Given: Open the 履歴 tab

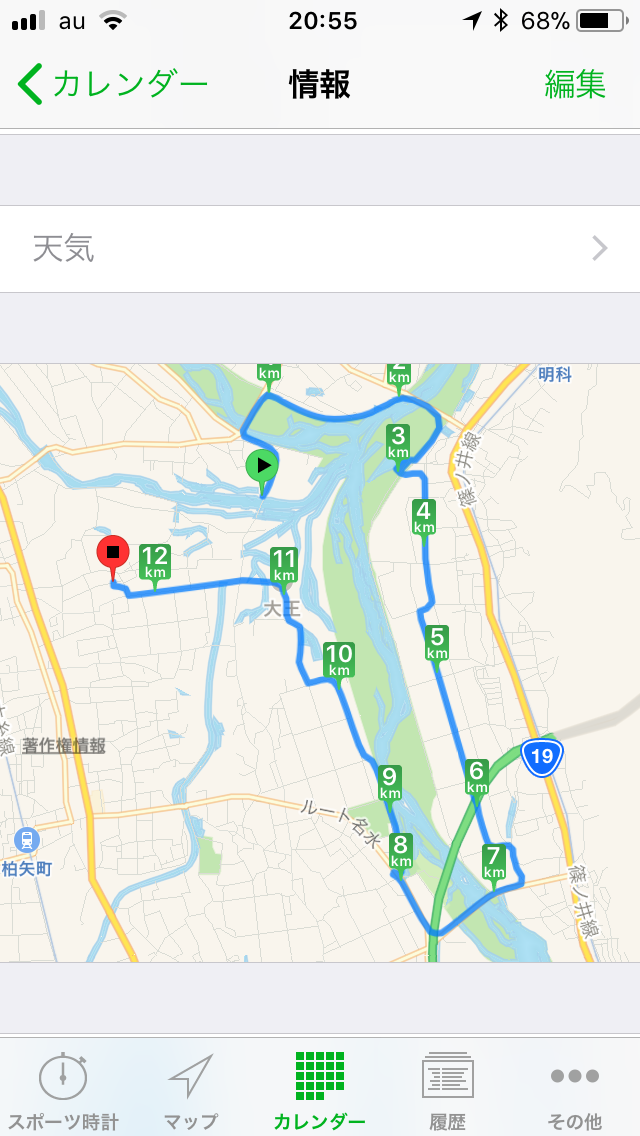Looking at the screenshot, I should click(x=447, y=1088).
